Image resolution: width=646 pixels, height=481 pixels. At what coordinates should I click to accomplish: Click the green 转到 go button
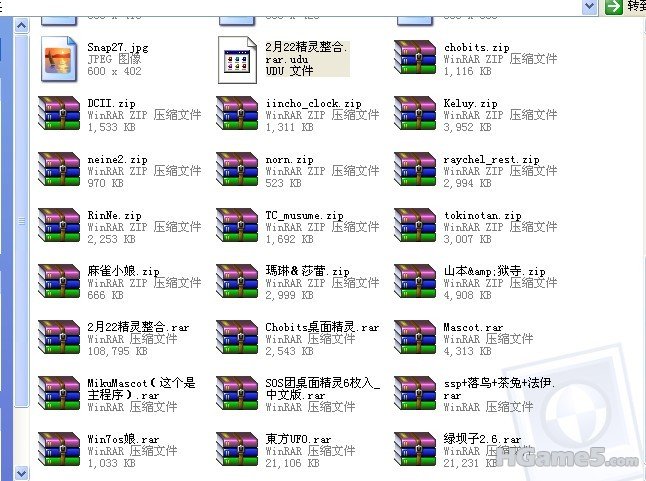(613, 7)
